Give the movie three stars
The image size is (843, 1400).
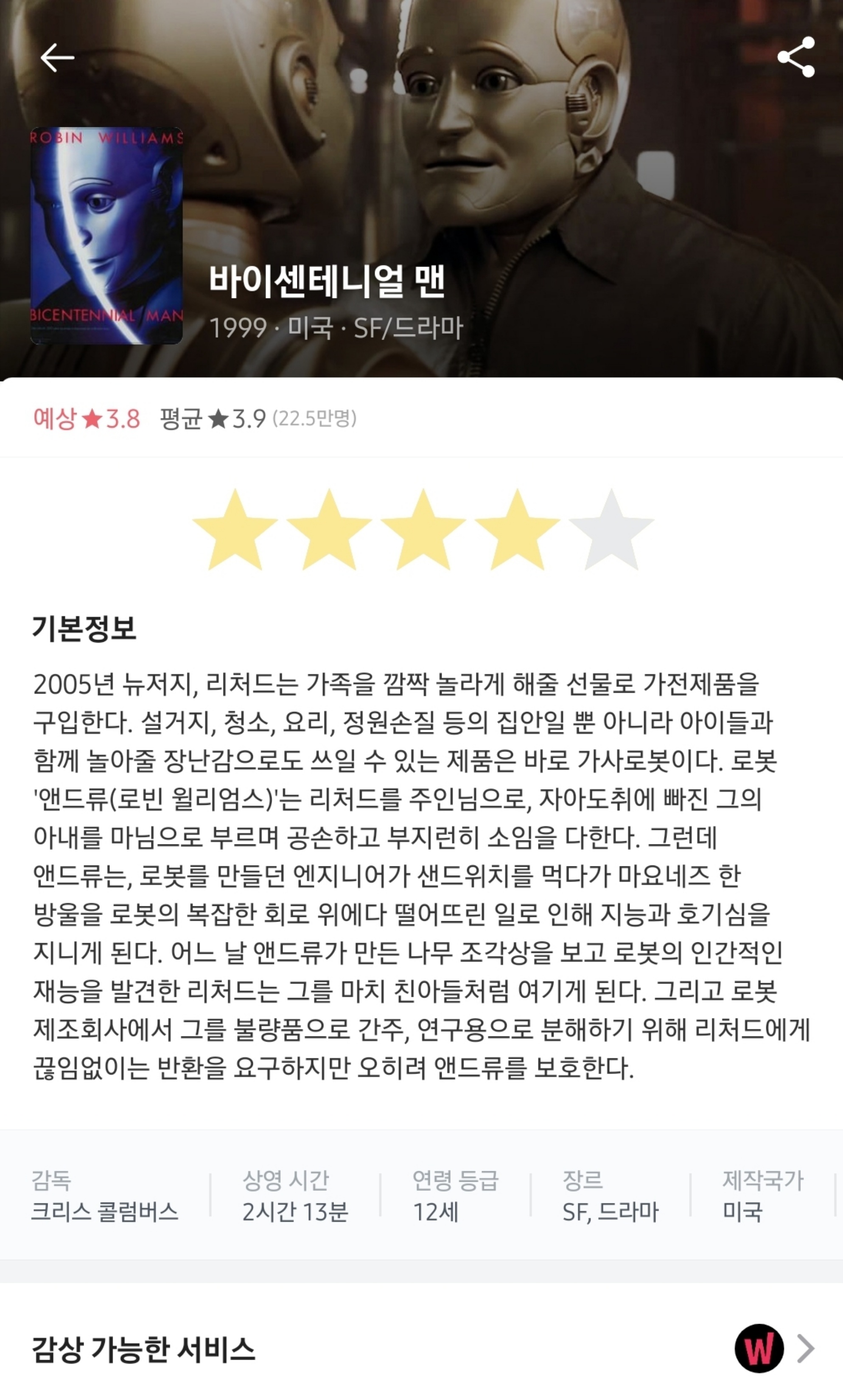pos(423,529)
